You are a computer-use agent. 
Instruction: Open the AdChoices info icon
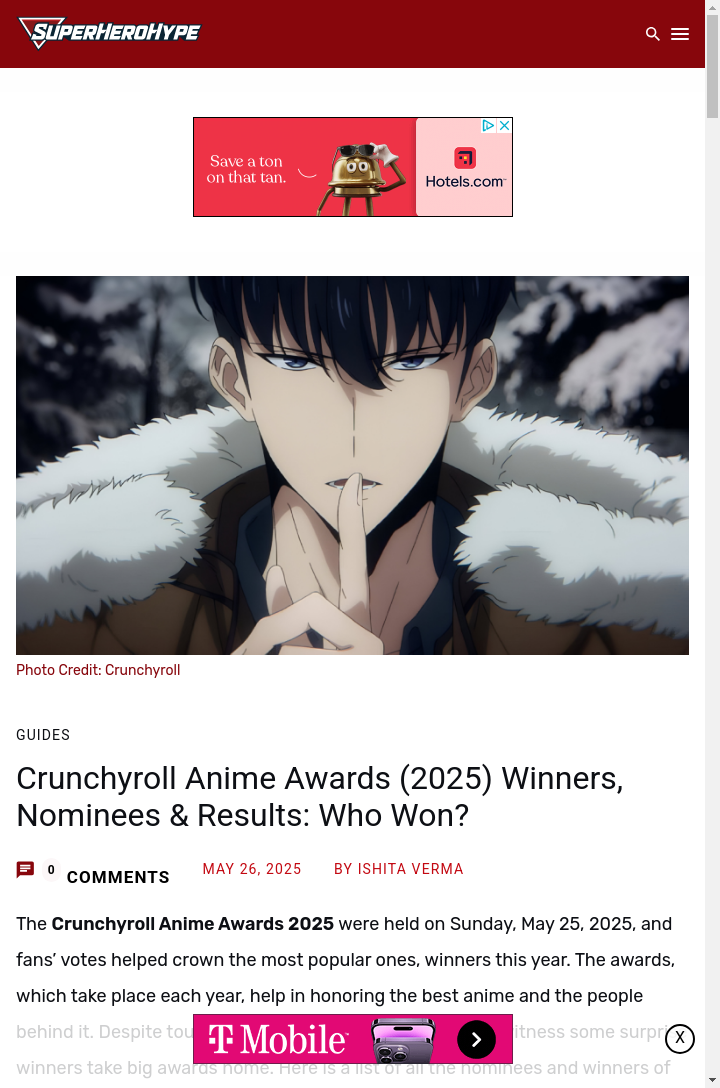488,125
